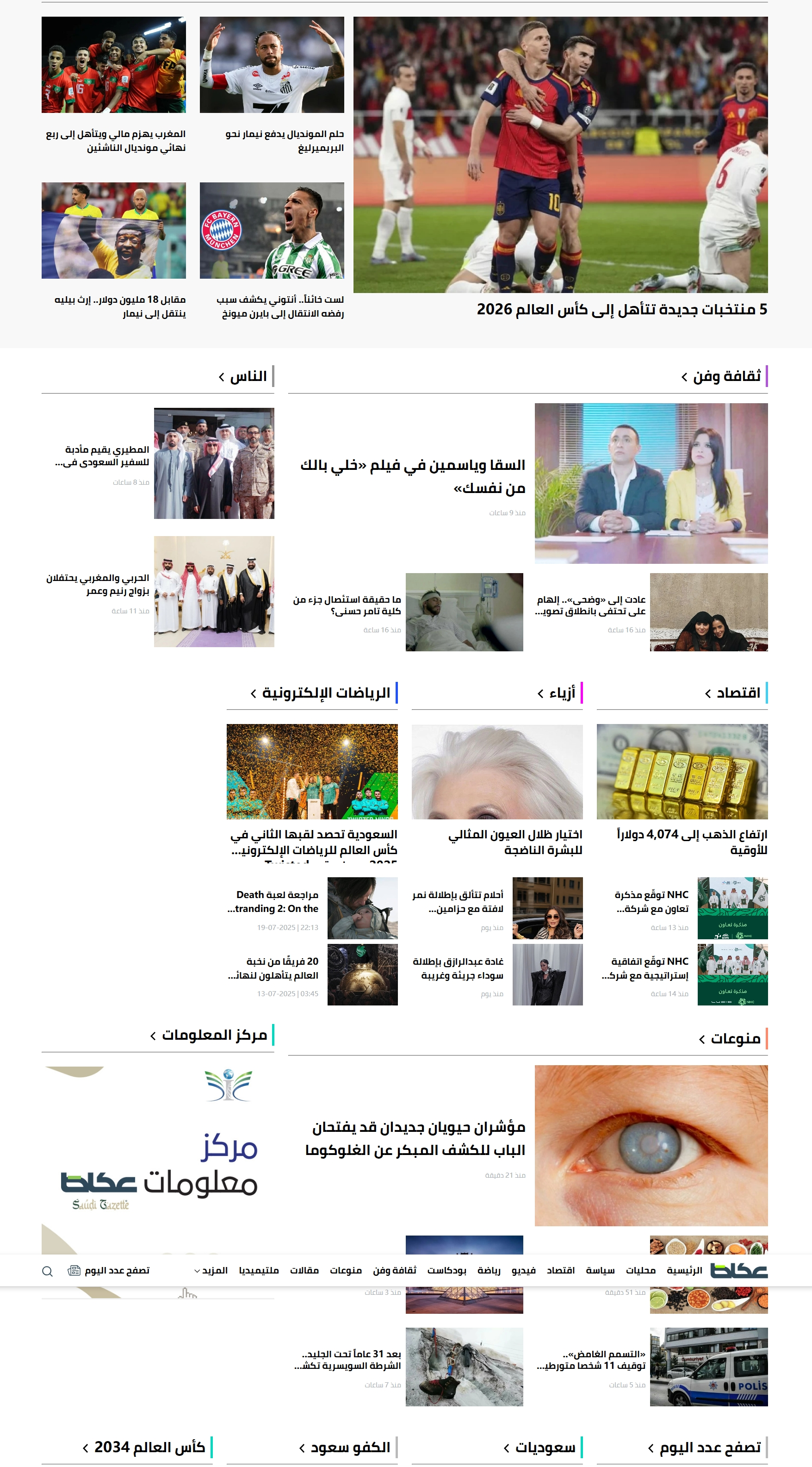The image size is (812, 1467).
Task: Open the أزياء section header
Action: (561, 693)
